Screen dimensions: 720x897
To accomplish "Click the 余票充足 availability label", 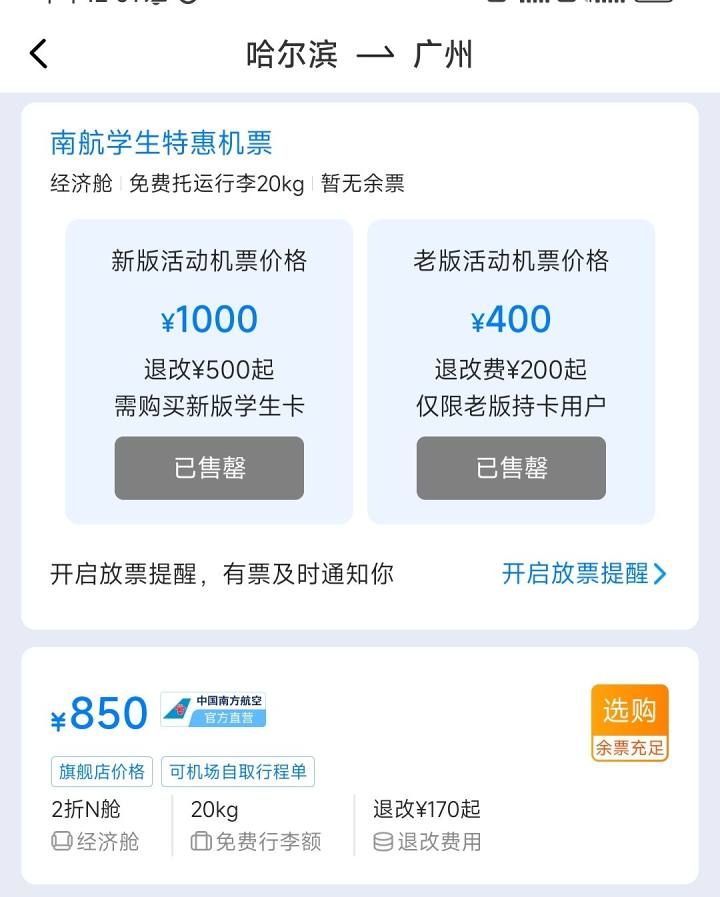I will [628, 746].
